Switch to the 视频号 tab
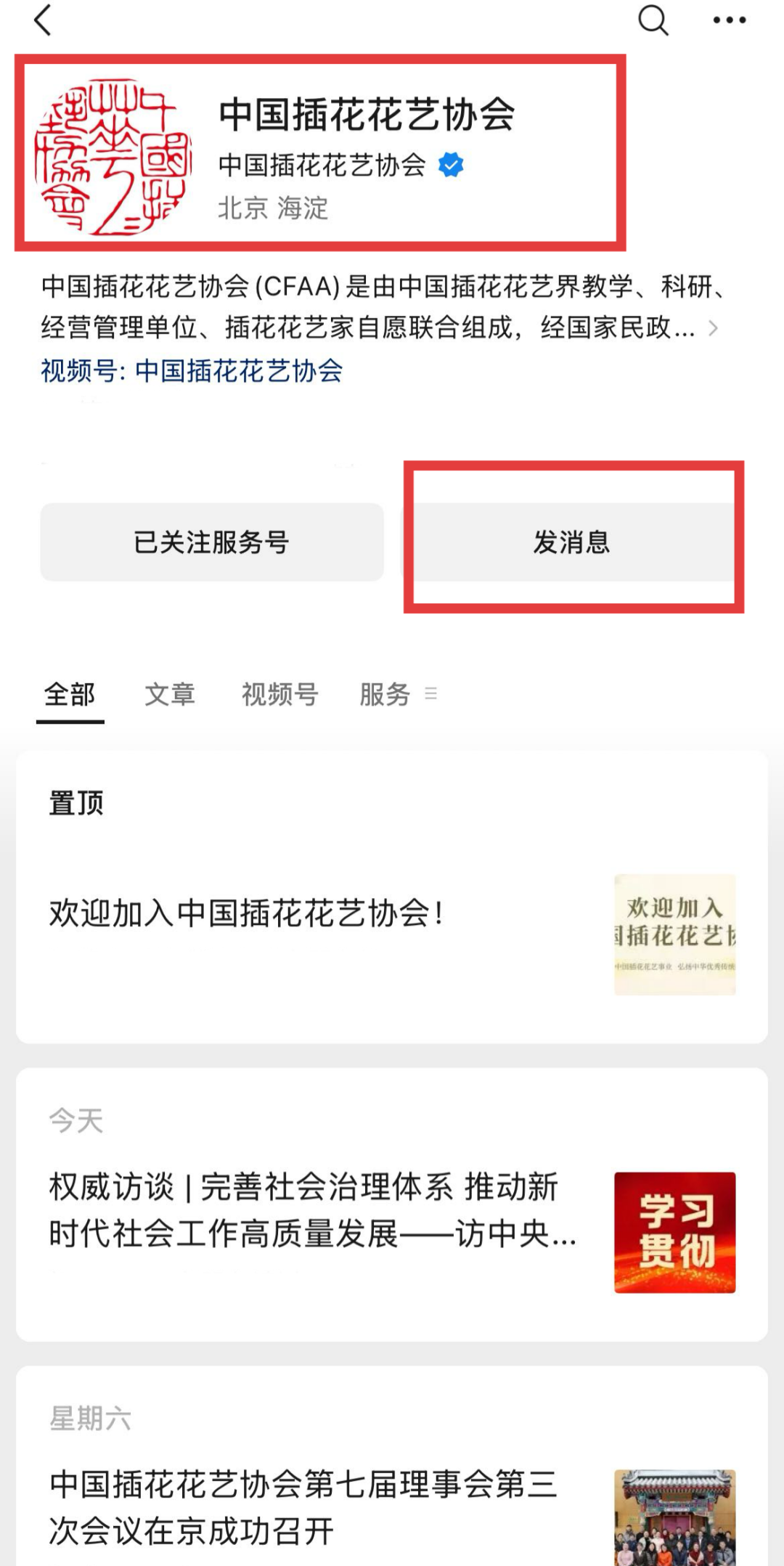This screenshot has width=784, height=1566. pyautogui.click(x=280, y=695)
